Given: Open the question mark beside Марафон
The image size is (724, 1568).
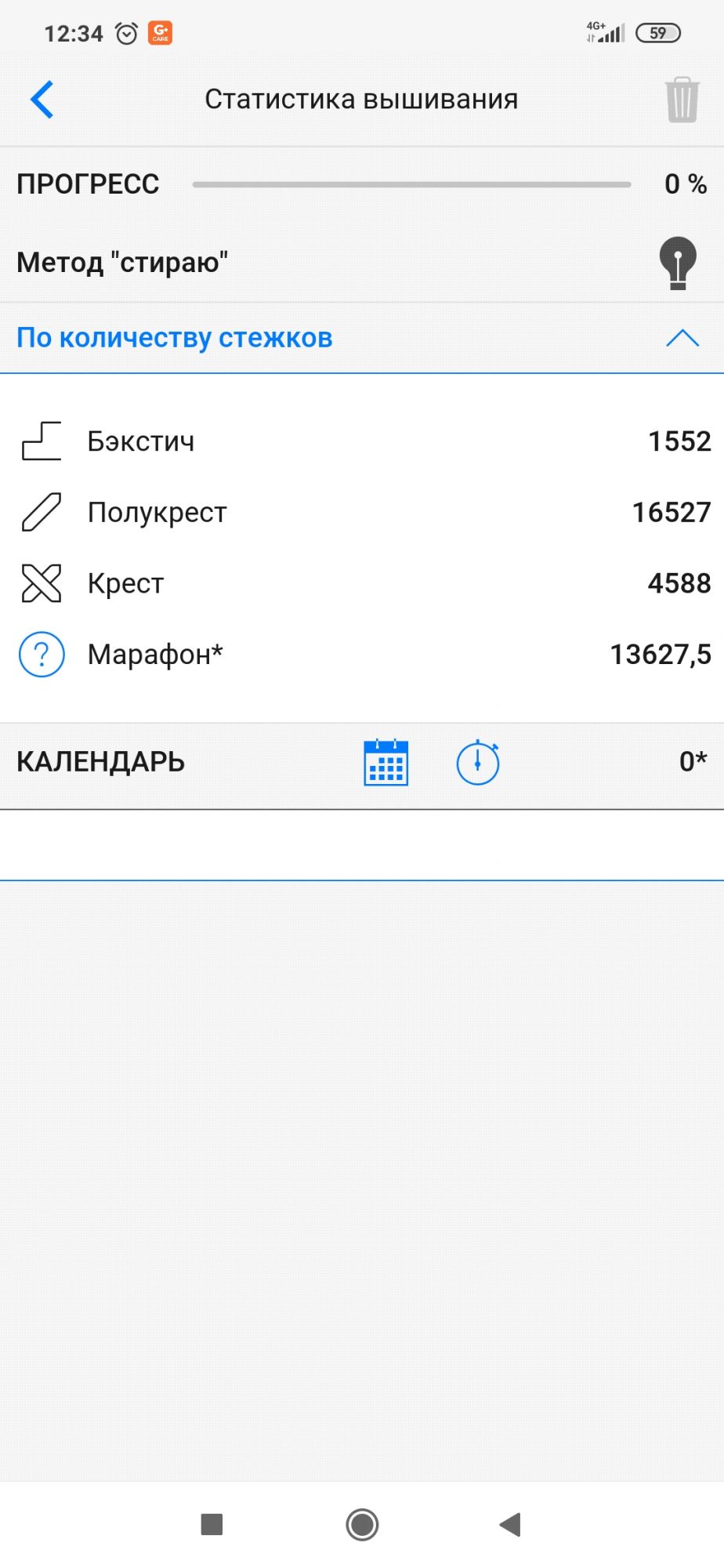Looking at the screenshot, I should pyautogui.click(x=42, y=654).
